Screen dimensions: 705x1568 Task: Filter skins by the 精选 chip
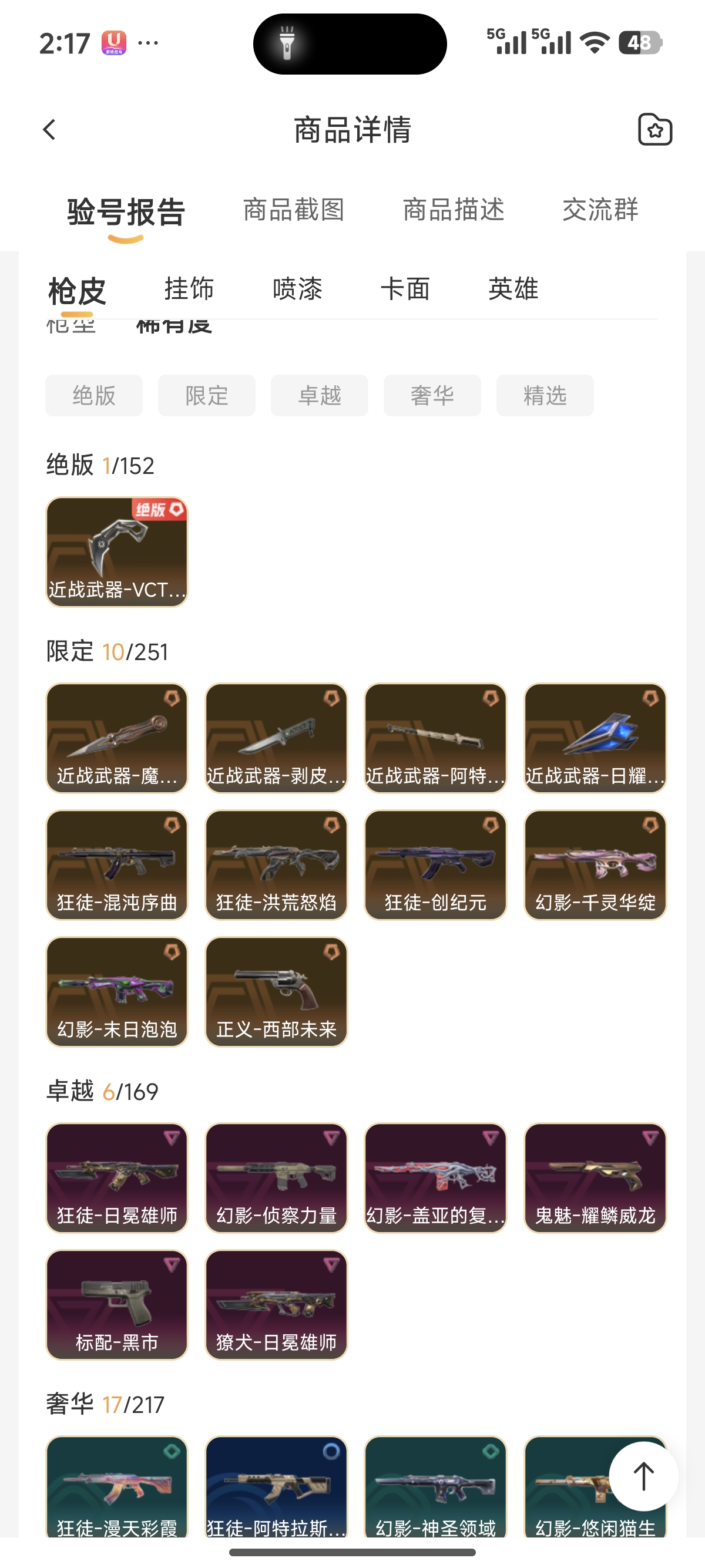pos(544,396)
